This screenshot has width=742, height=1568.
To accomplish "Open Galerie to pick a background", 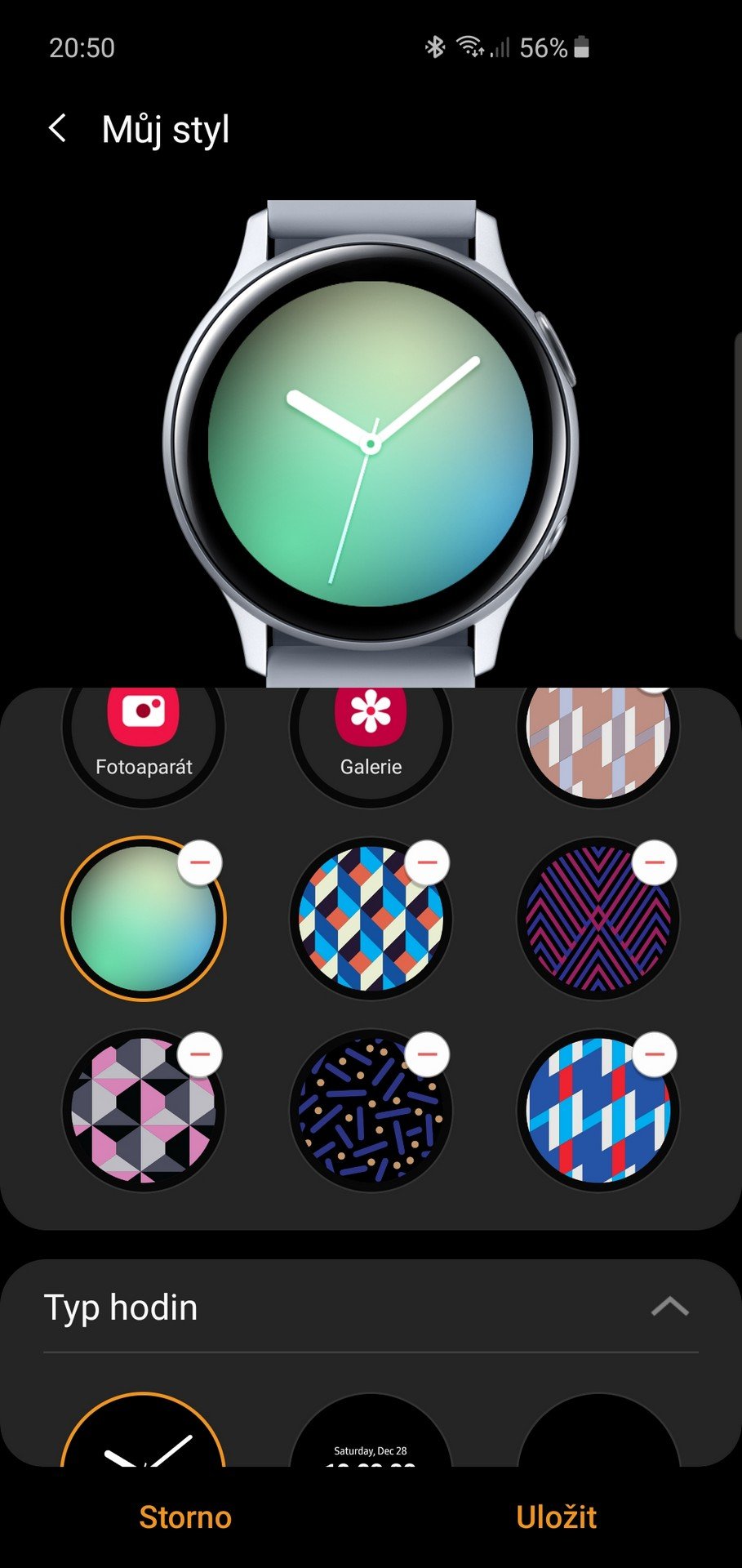I will pos(371,730).
